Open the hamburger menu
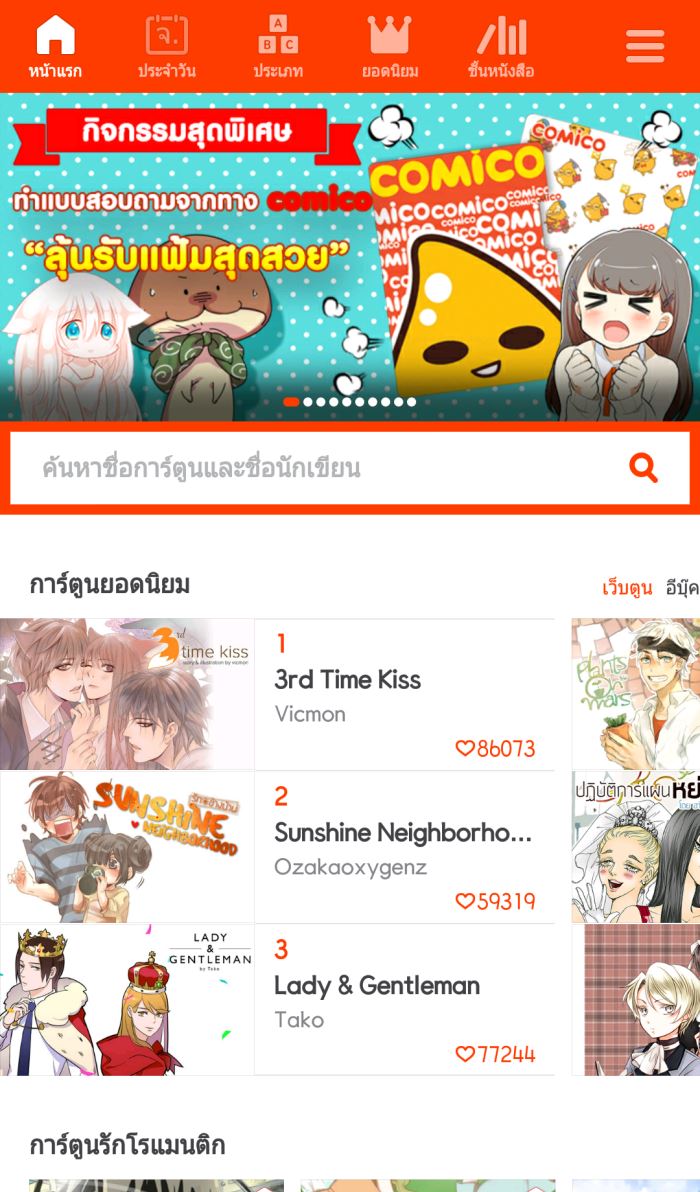700x1192 pixels. tap(645, 45)
